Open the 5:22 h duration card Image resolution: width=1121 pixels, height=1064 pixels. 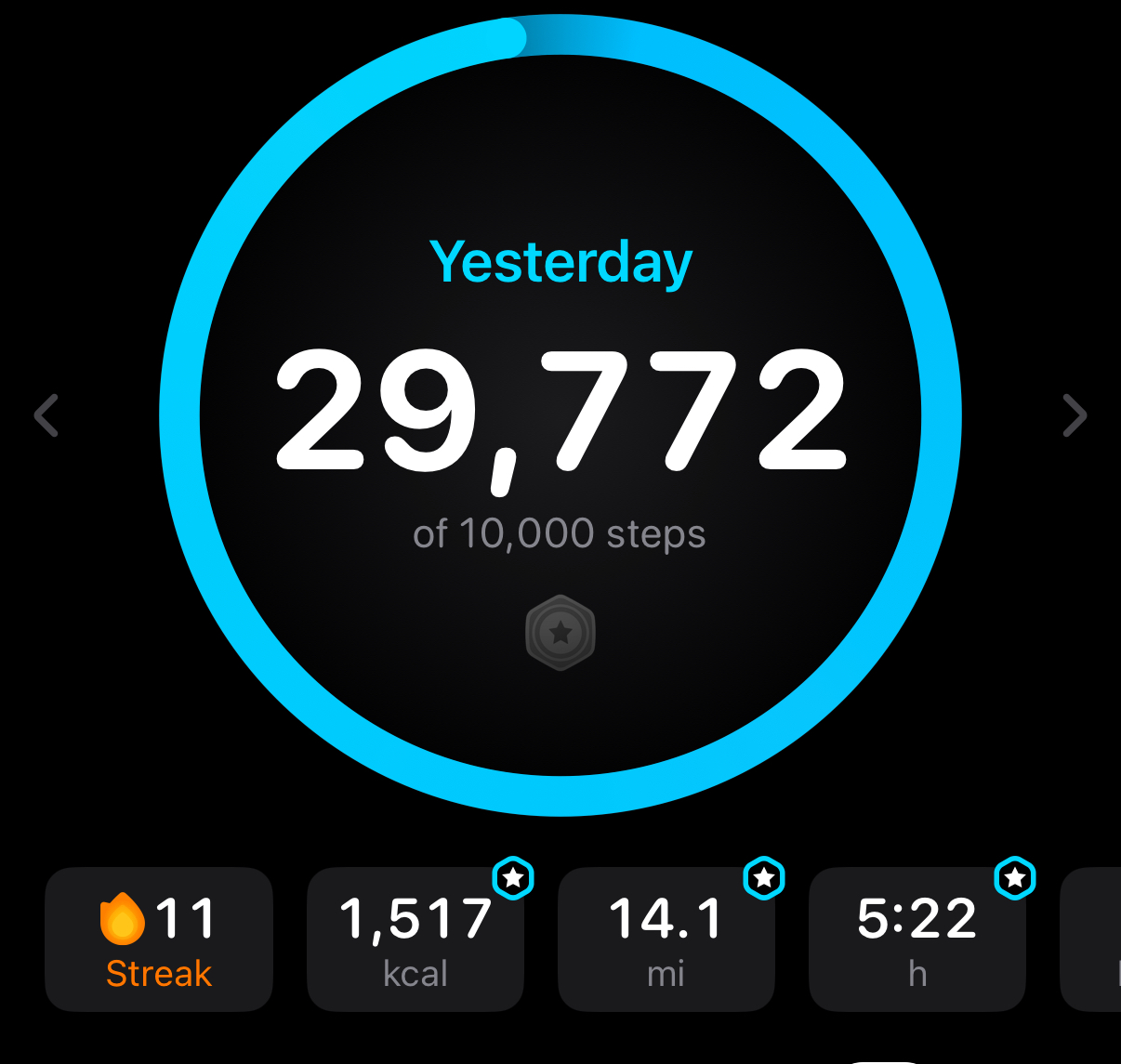click(917, 939)
